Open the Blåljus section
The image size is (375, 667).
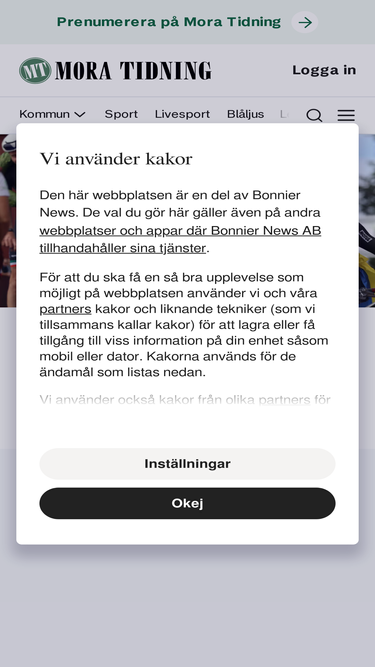(245, 114)
